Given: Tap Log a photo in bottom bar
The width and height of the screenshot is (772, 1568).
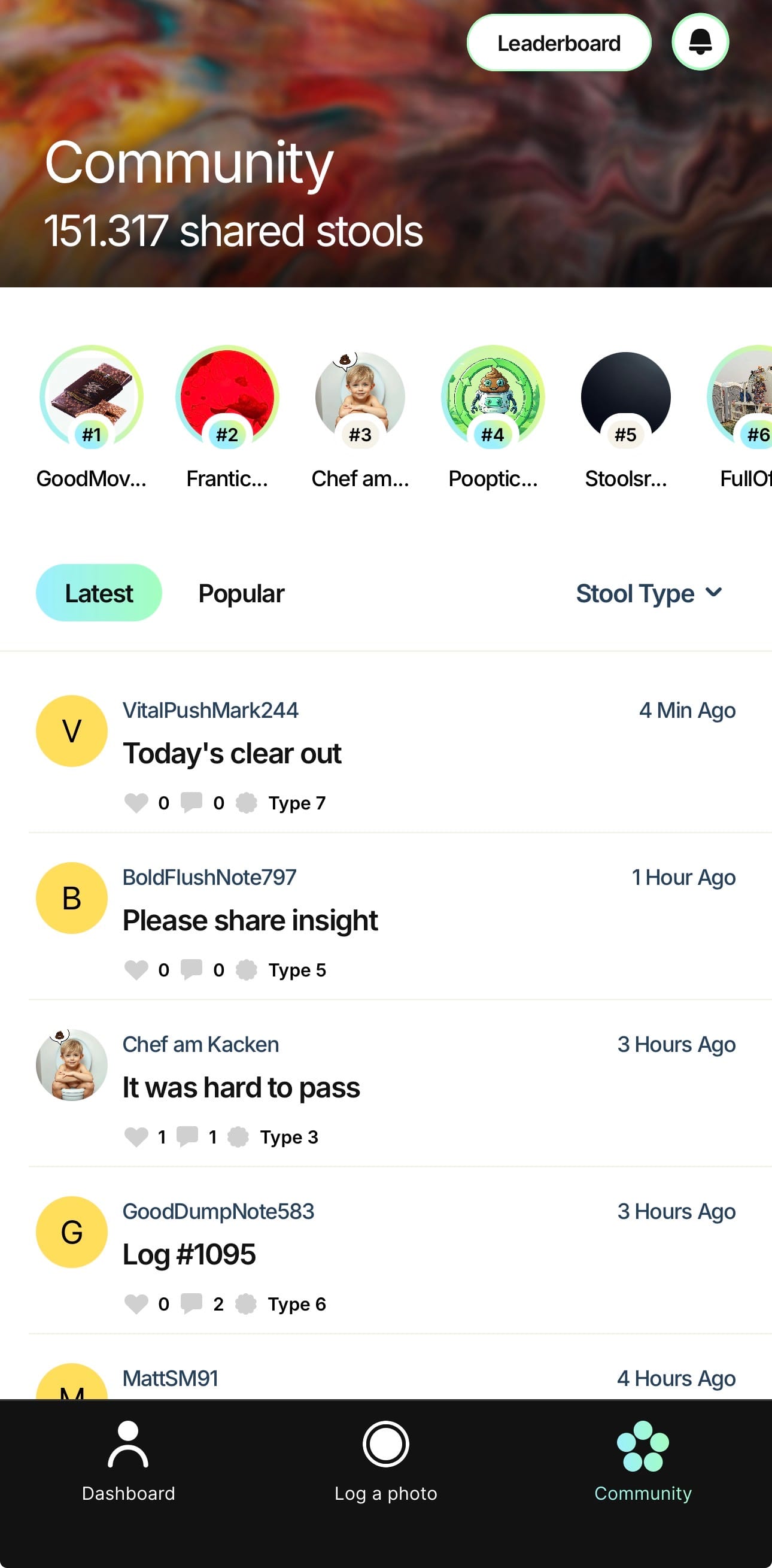Looking at the screenshot, I should (x=385, y=1462).
